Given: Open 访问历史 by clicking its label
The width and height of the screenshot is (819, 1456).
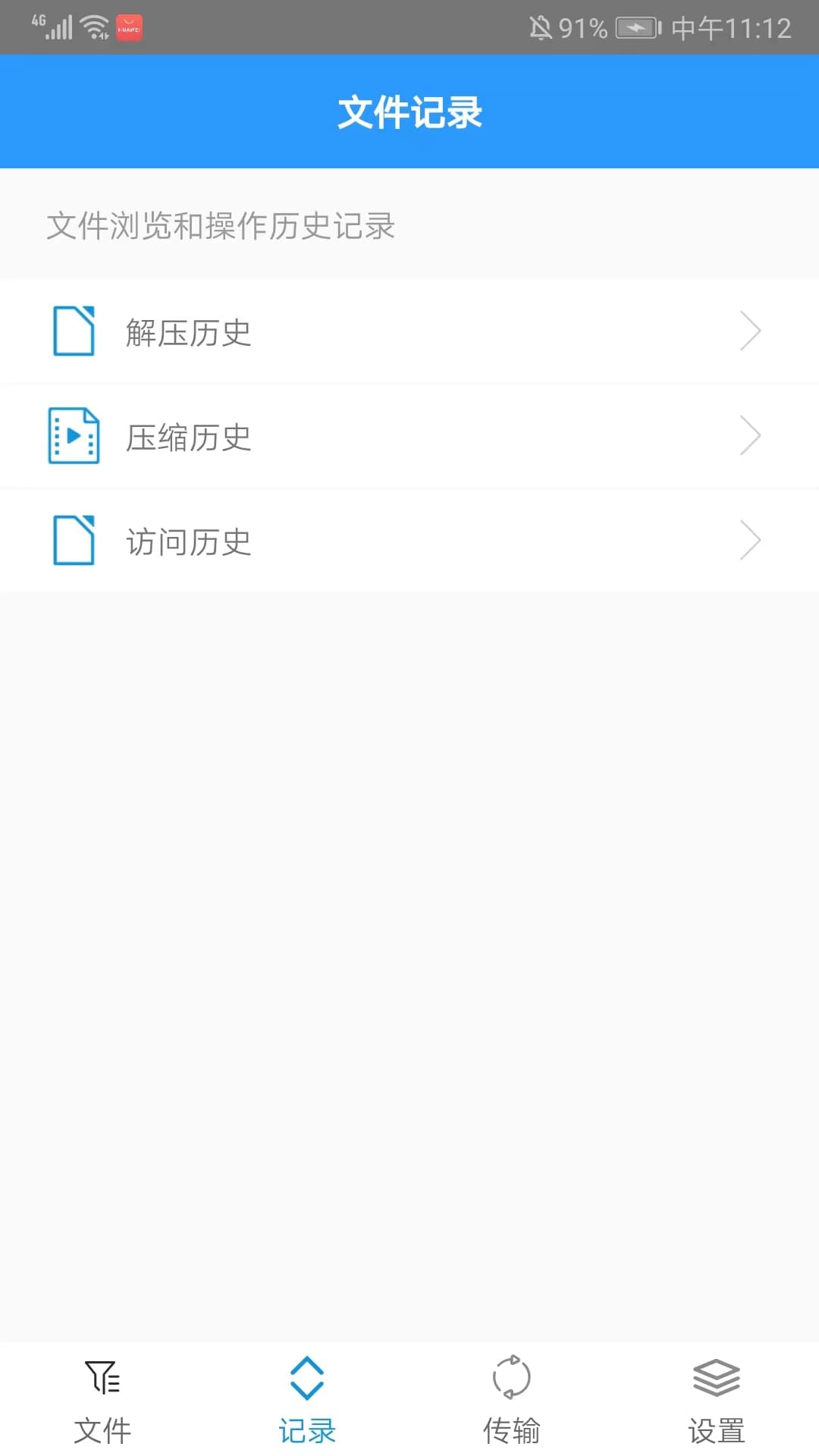Looking at the screenshot, I should pos(189,540).
